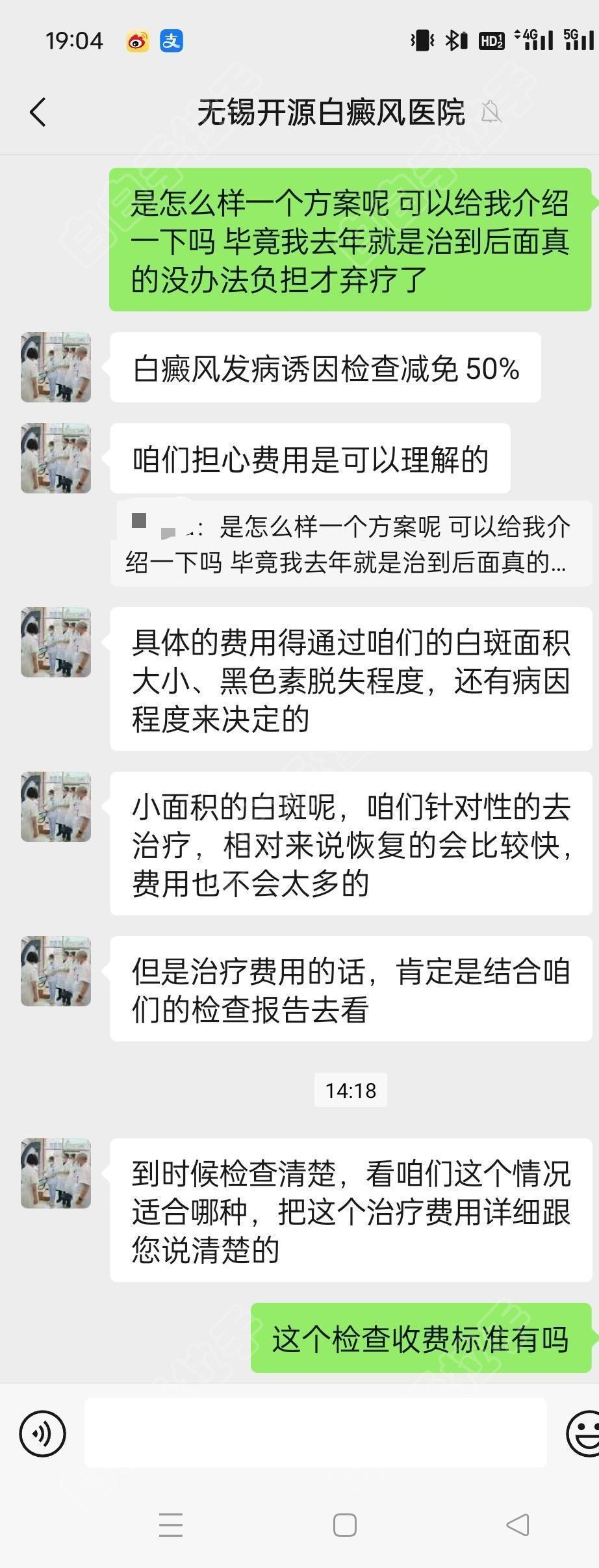The height and width of the screenshot is (1568, 599).
Task: Switch to voice message input
Action: [x=43, y=1433]
